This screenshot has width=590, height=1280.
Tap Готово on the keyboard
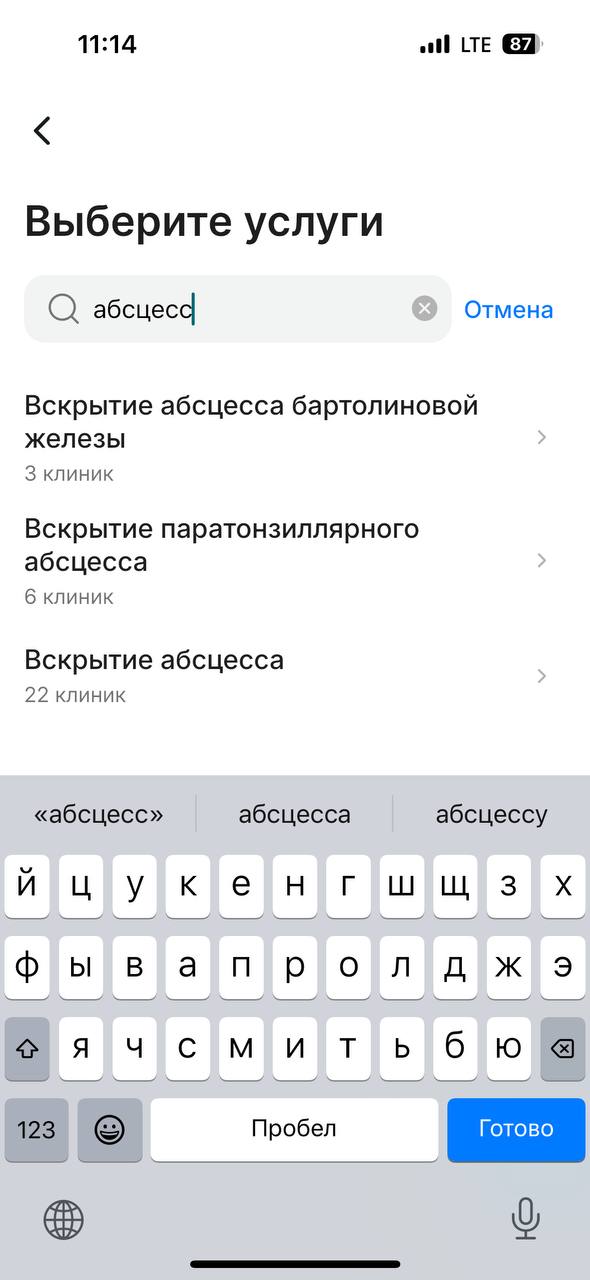516,1130
